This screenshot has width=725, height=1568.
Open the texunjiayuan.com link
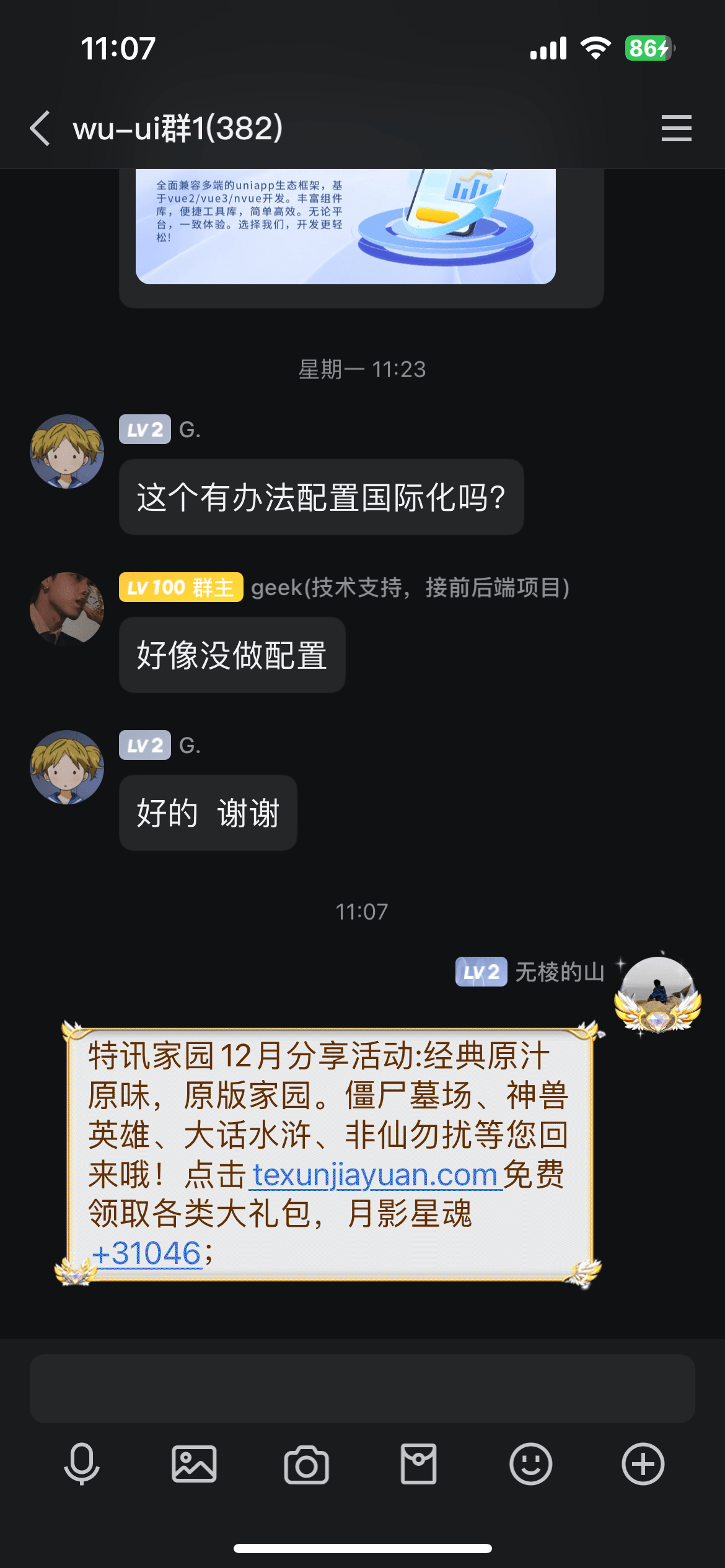point(375,1175)
